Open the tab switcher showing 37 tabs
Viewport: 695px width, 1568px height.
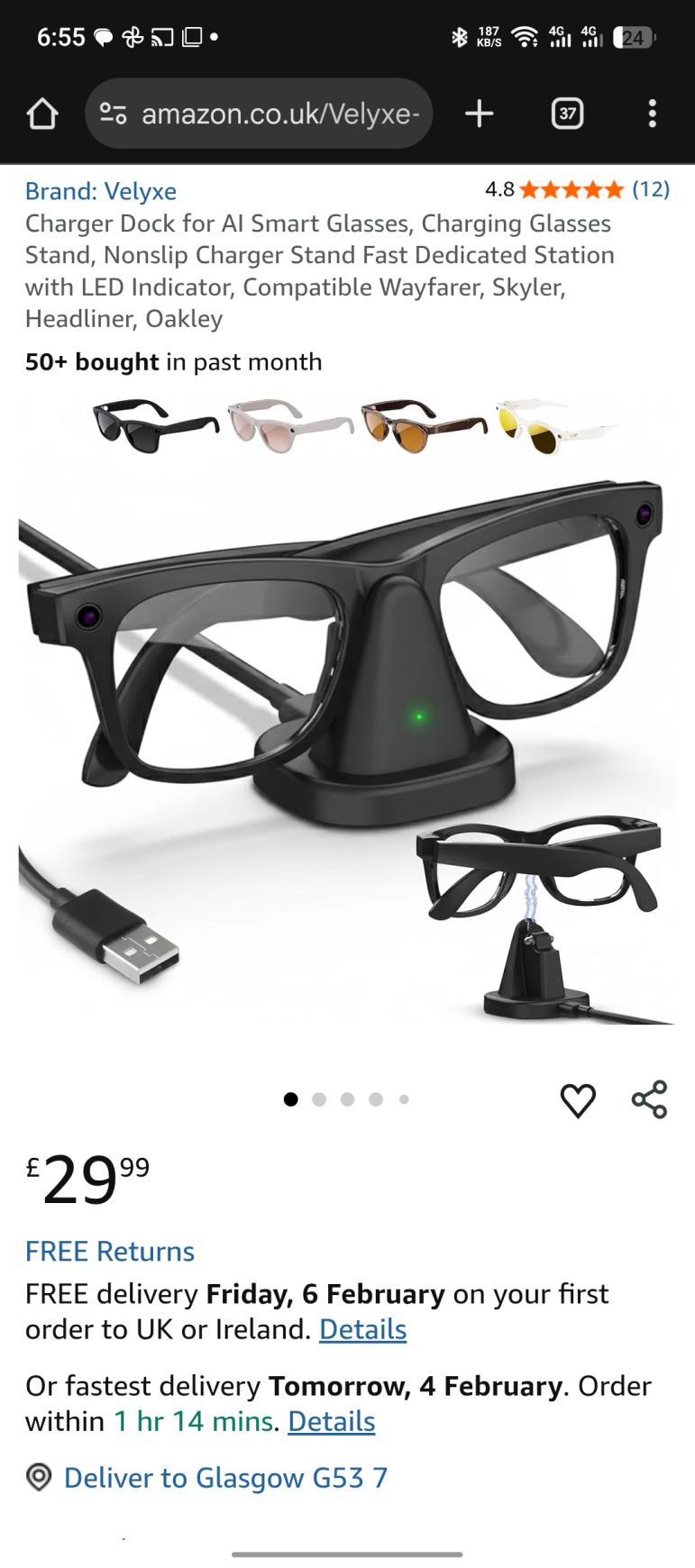click(567, 114)
